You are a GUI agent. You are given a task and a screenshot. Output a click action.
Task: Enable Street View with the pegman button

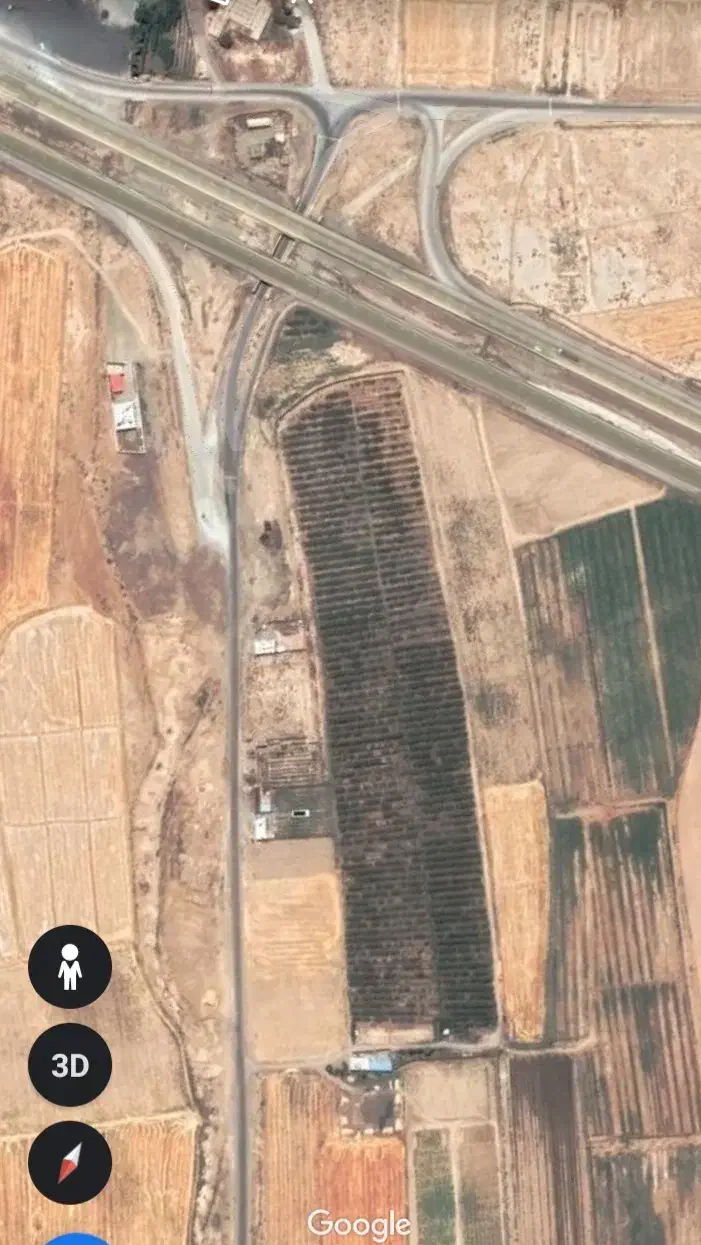point(70,966)
